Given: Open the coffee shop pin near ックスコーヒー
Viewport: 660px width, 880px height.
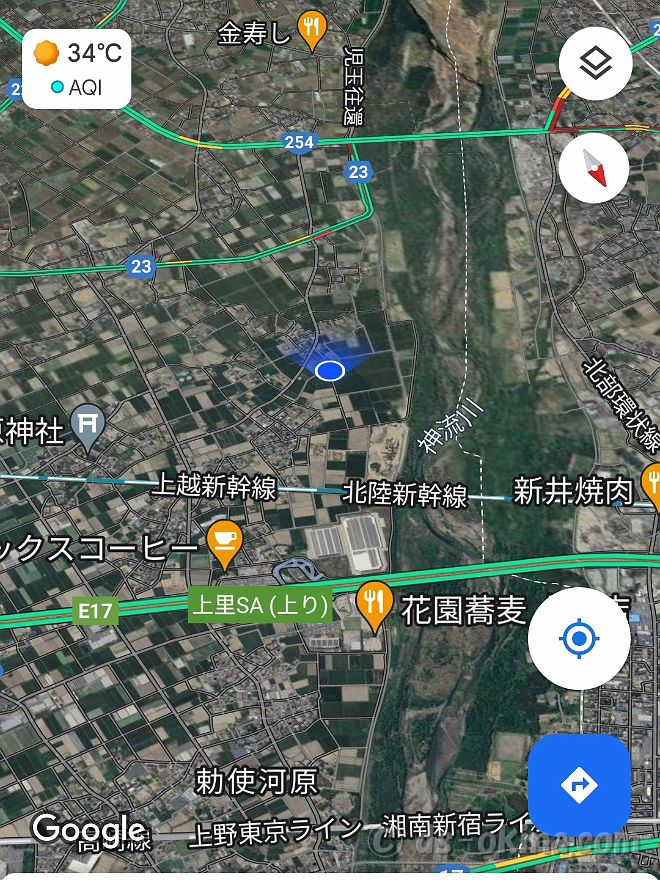Looking at the screenshot, I should click(x=222, y=541).
